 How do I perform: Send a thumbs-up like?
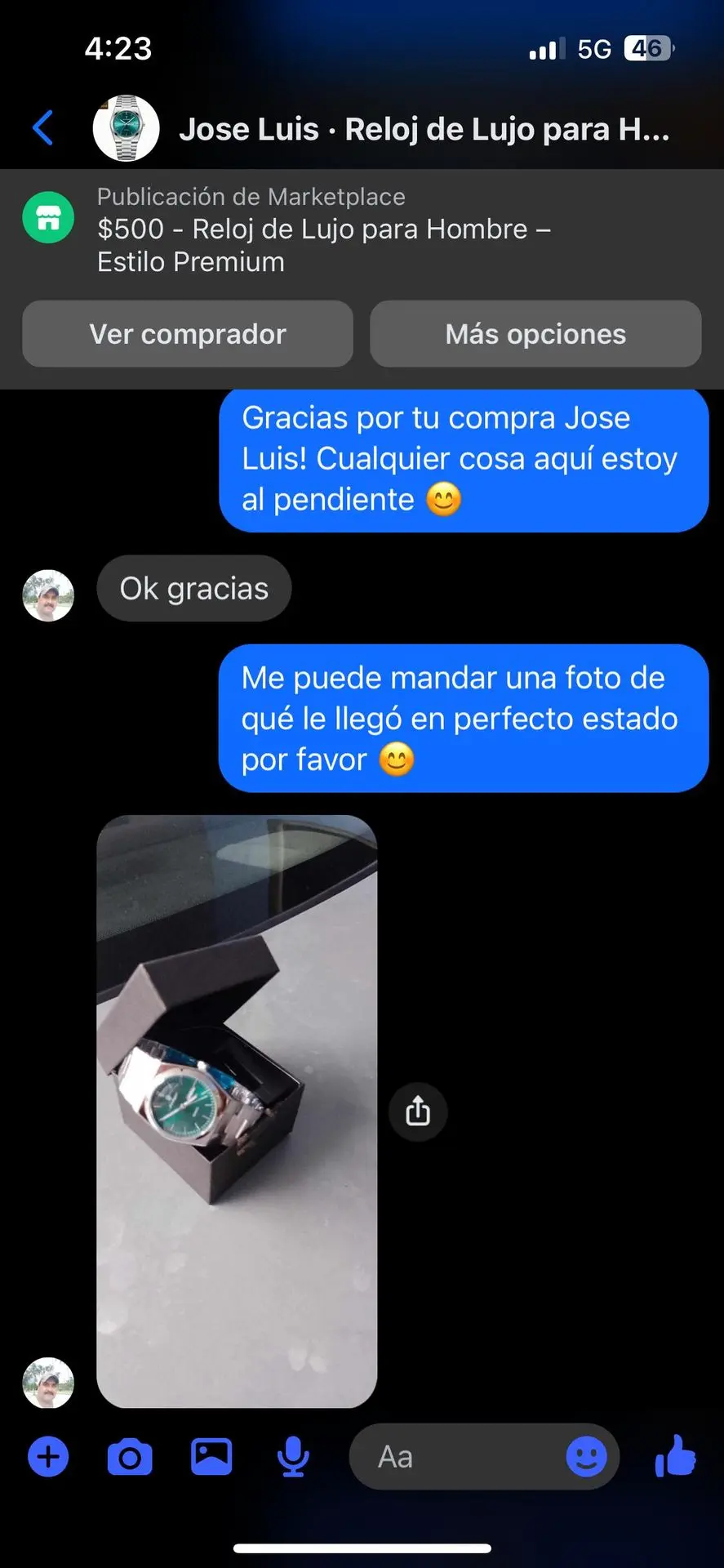(x=676, y=1455)
